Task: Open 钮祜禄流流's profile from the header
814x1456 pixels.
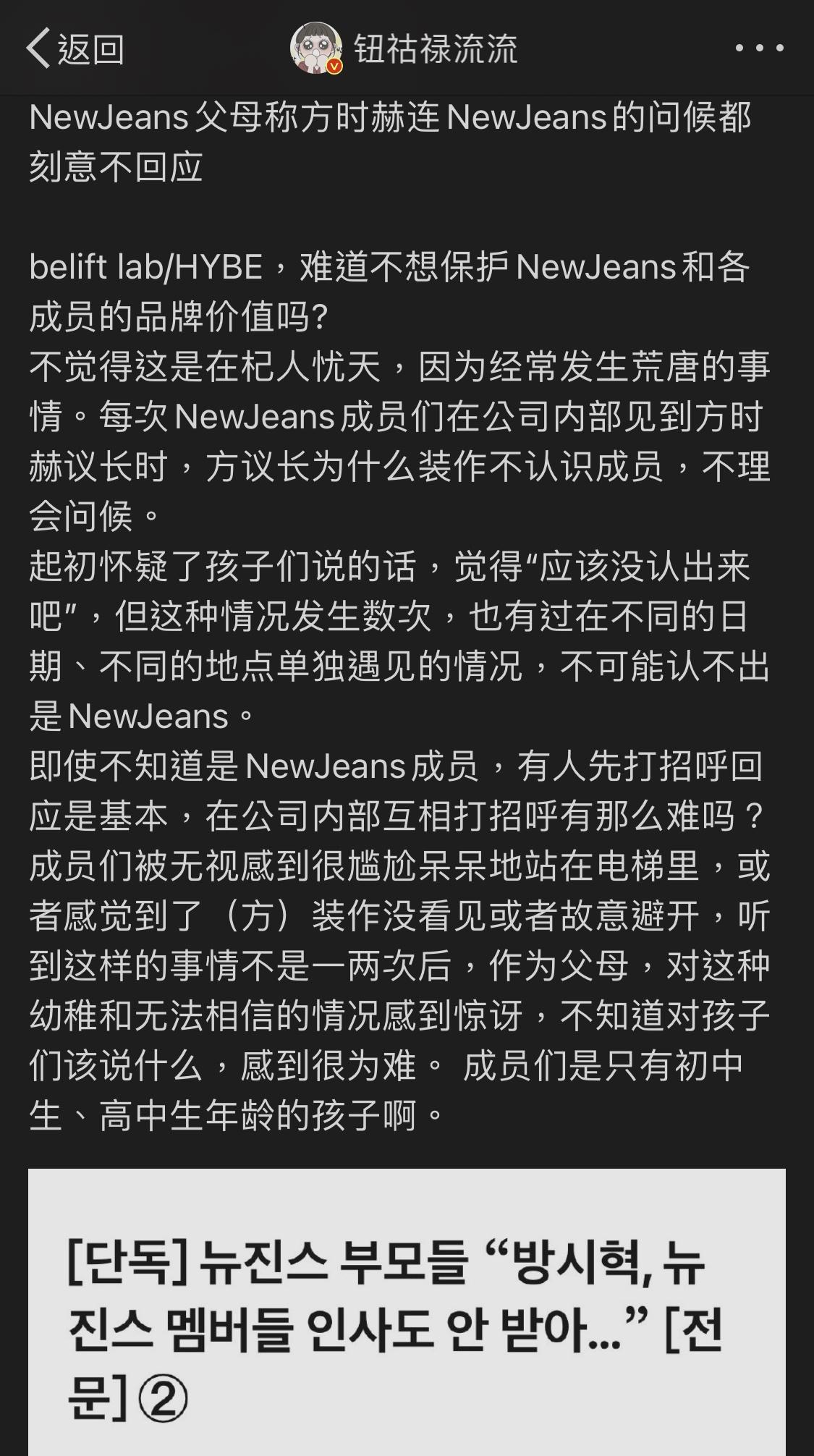Action: tap(405, 48)
